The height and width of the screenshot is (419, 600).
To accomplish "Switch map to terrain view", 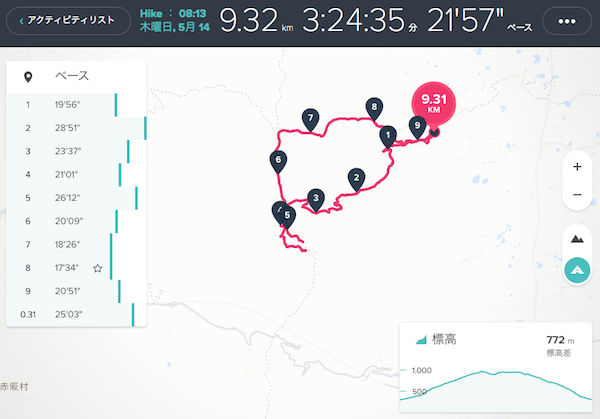I will click(x=577, y=239).
